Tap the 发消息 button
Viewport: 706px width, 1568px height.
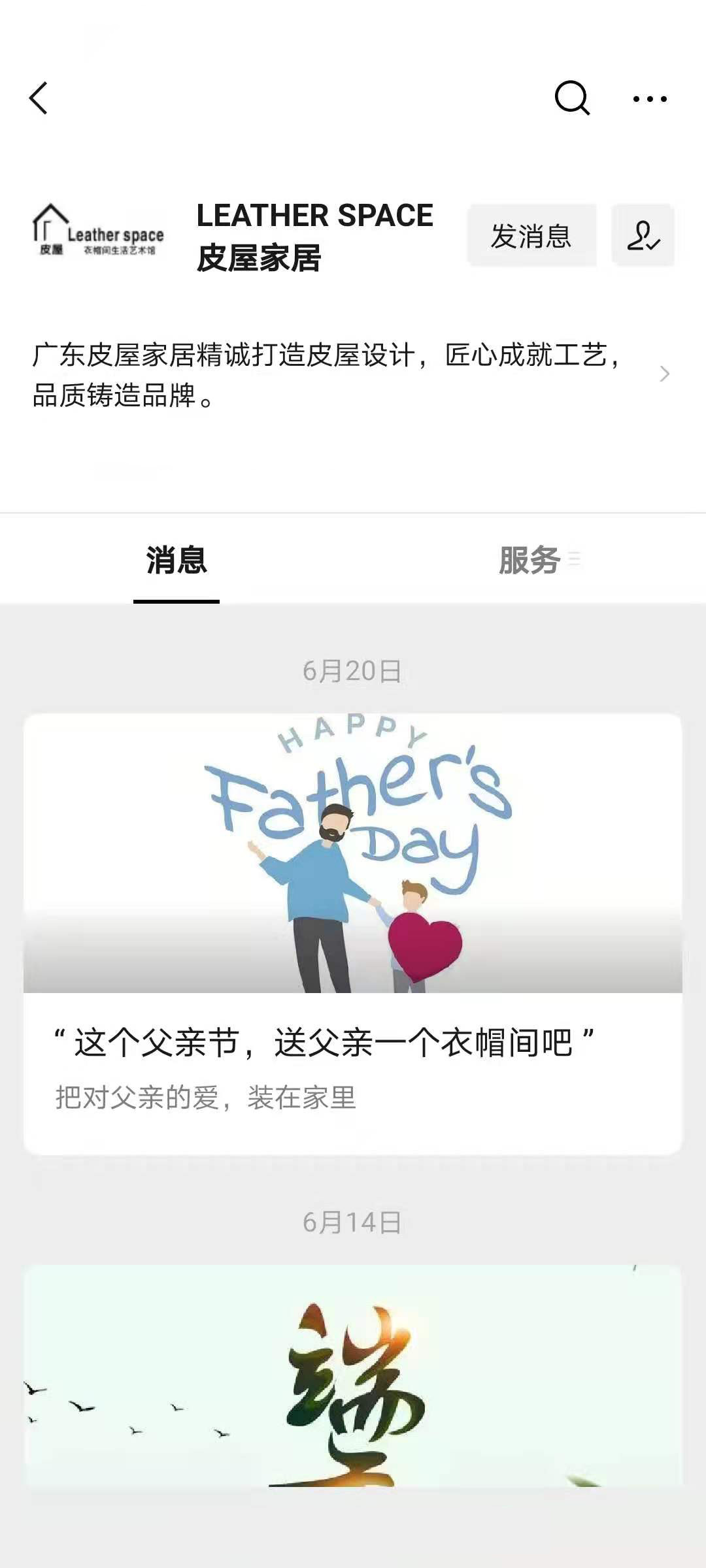pos(531,236)
